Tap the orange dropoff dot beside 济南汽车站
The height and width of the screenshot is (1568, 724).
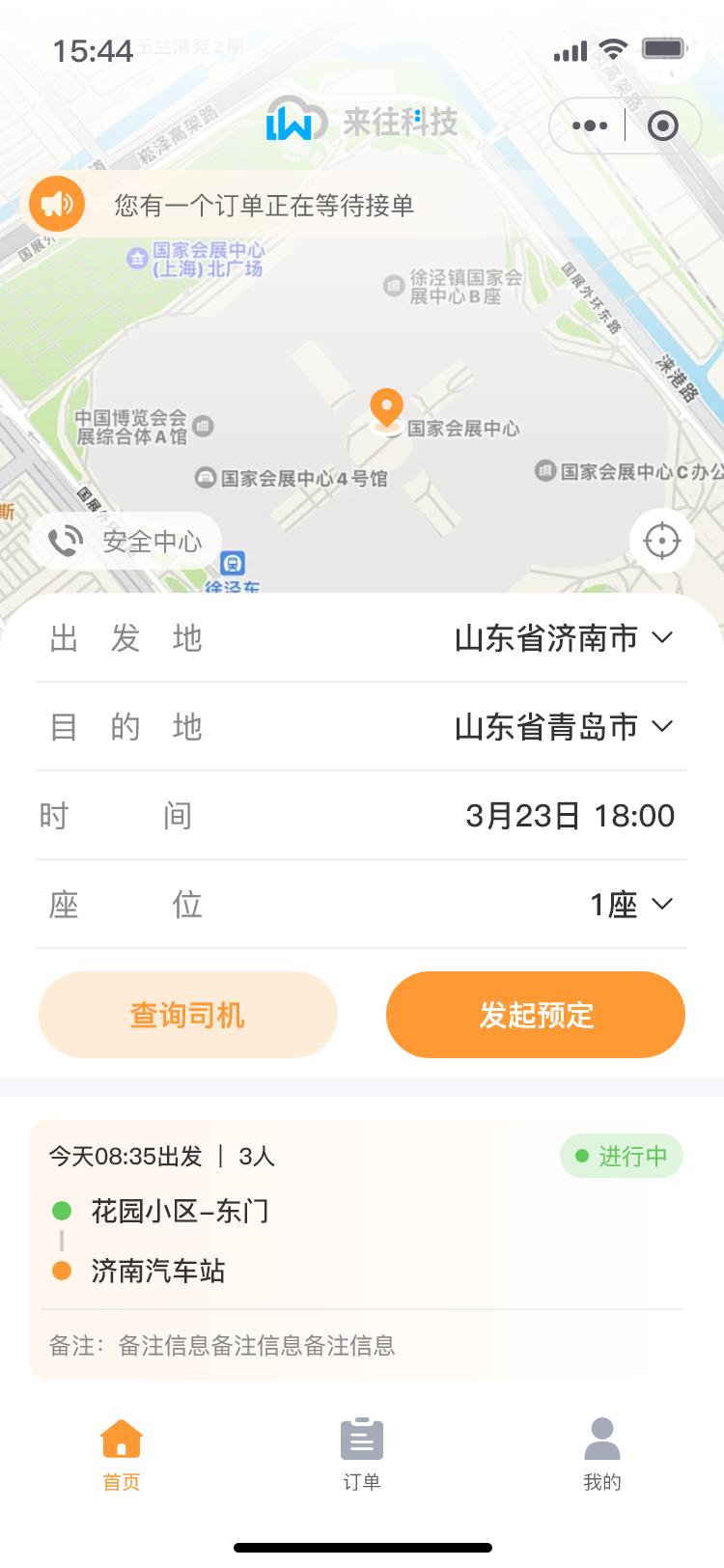coord(63,1273)
